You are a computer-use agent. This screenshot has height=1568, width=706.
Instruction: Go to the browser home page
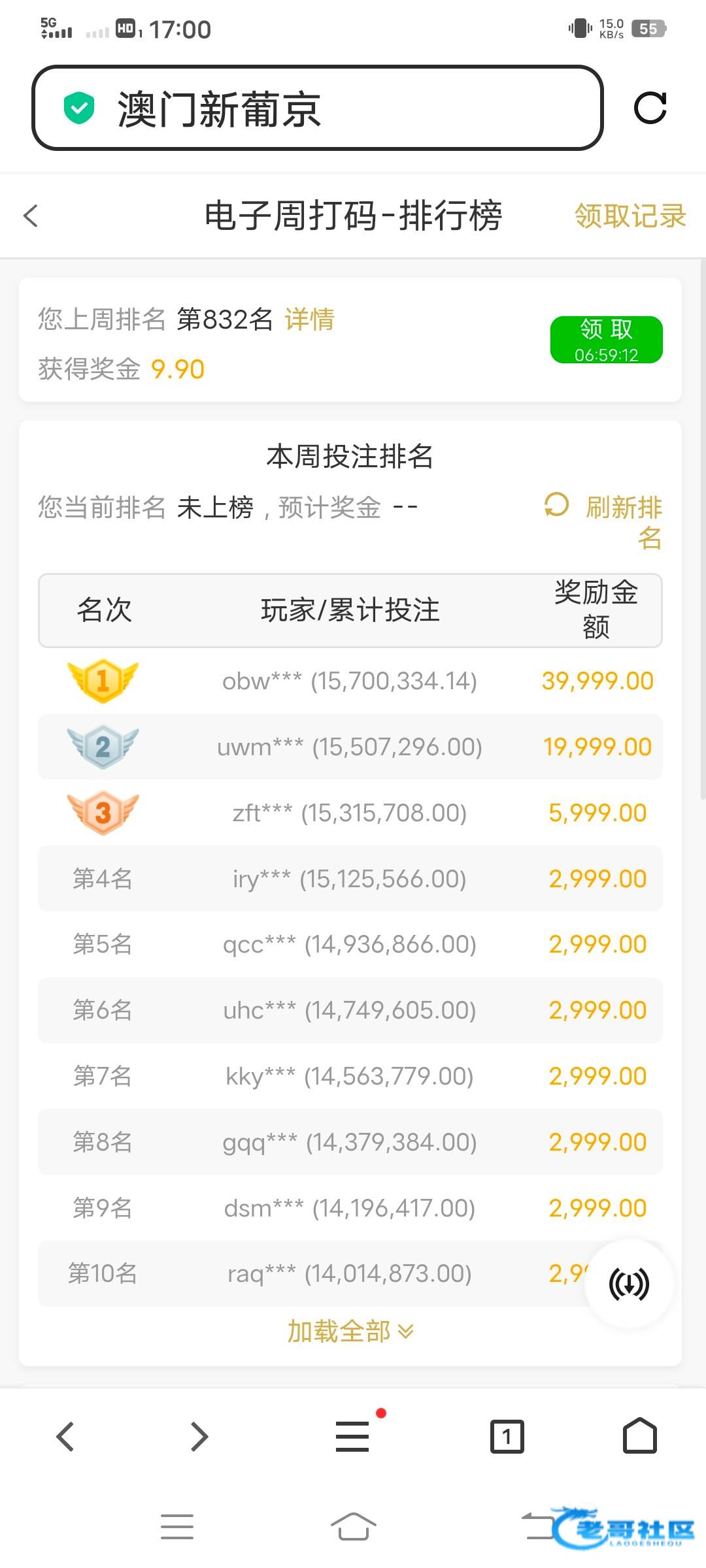tap(639, 1436)
